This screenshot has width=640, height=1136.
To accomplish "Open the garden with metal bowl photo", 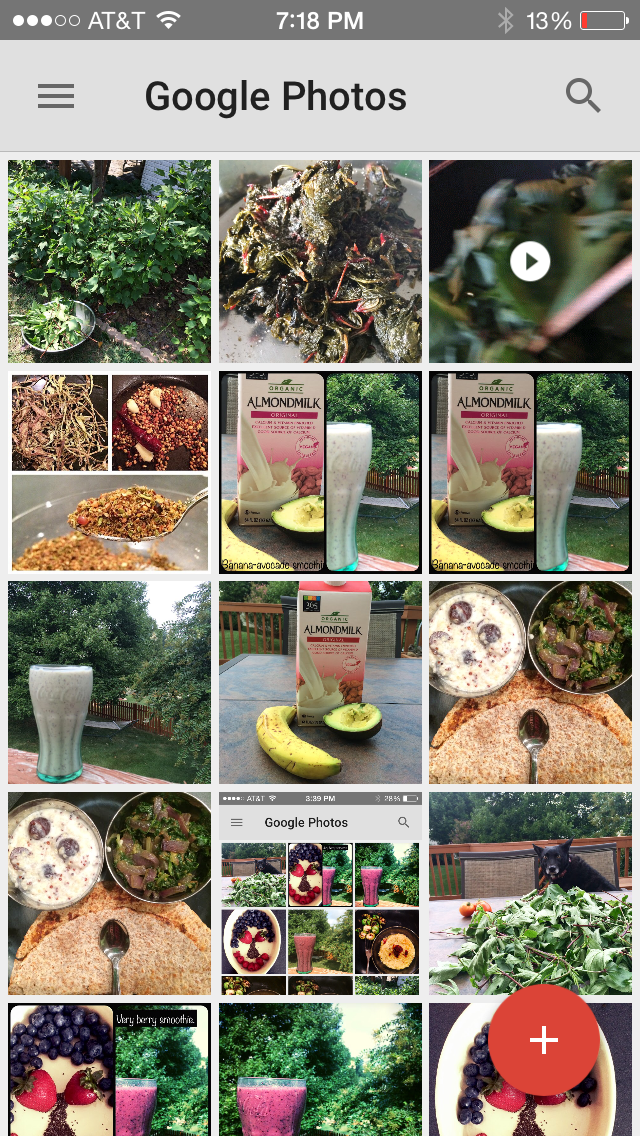I will [x=109, y=262].
